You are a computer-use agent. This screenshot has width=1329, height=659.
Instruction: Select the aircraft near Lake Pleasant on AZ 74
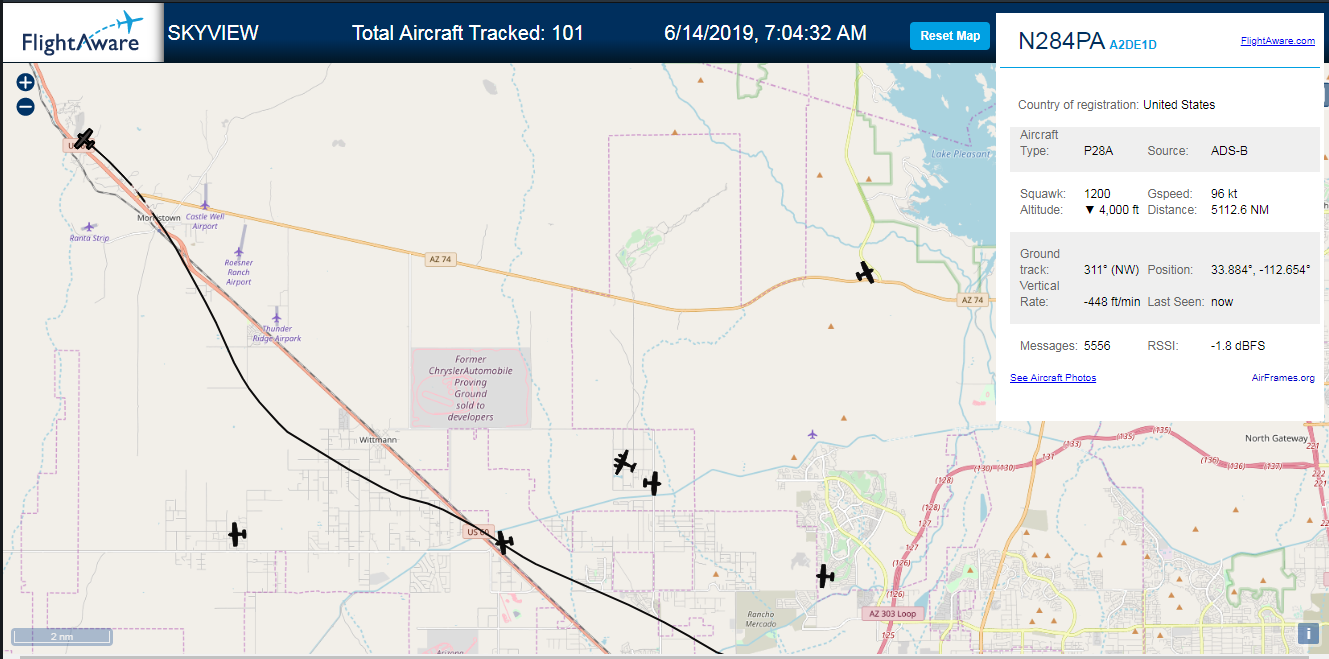point(866,272)
